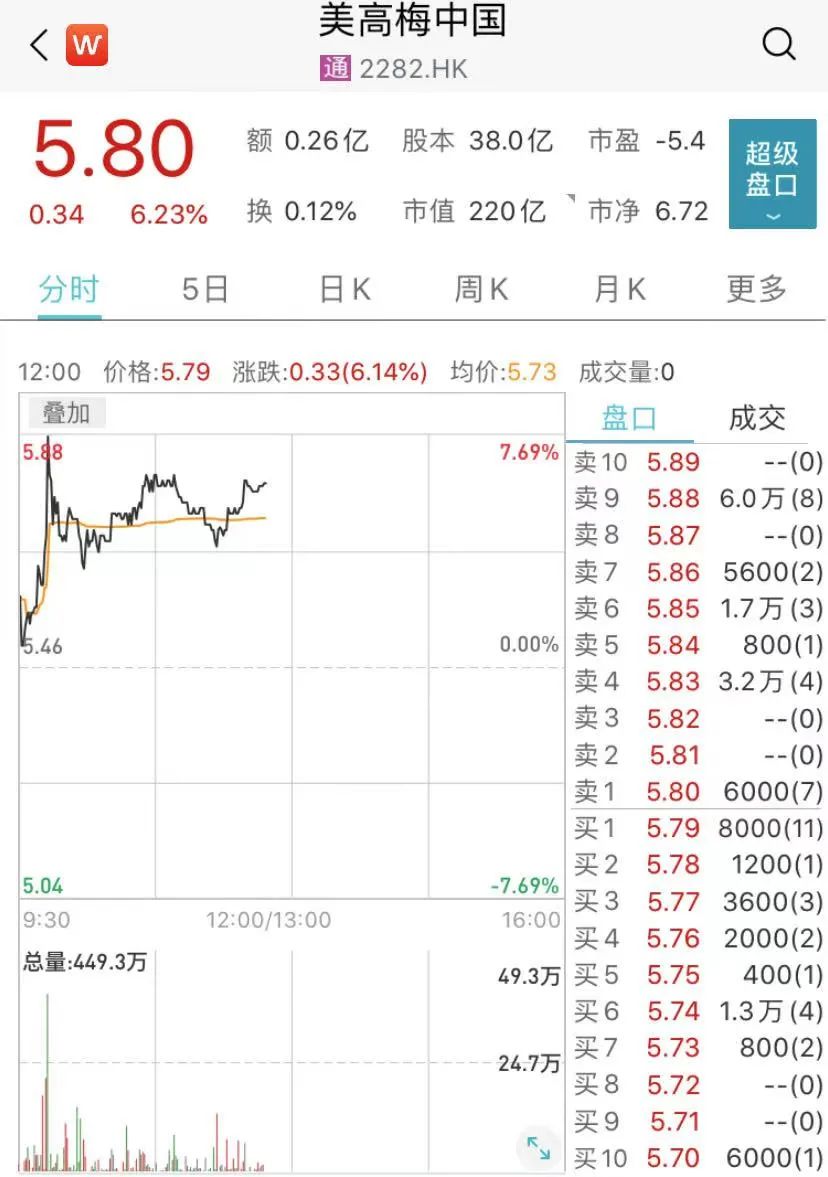
Task: Go back using the arrow
Action: [39, 45]
